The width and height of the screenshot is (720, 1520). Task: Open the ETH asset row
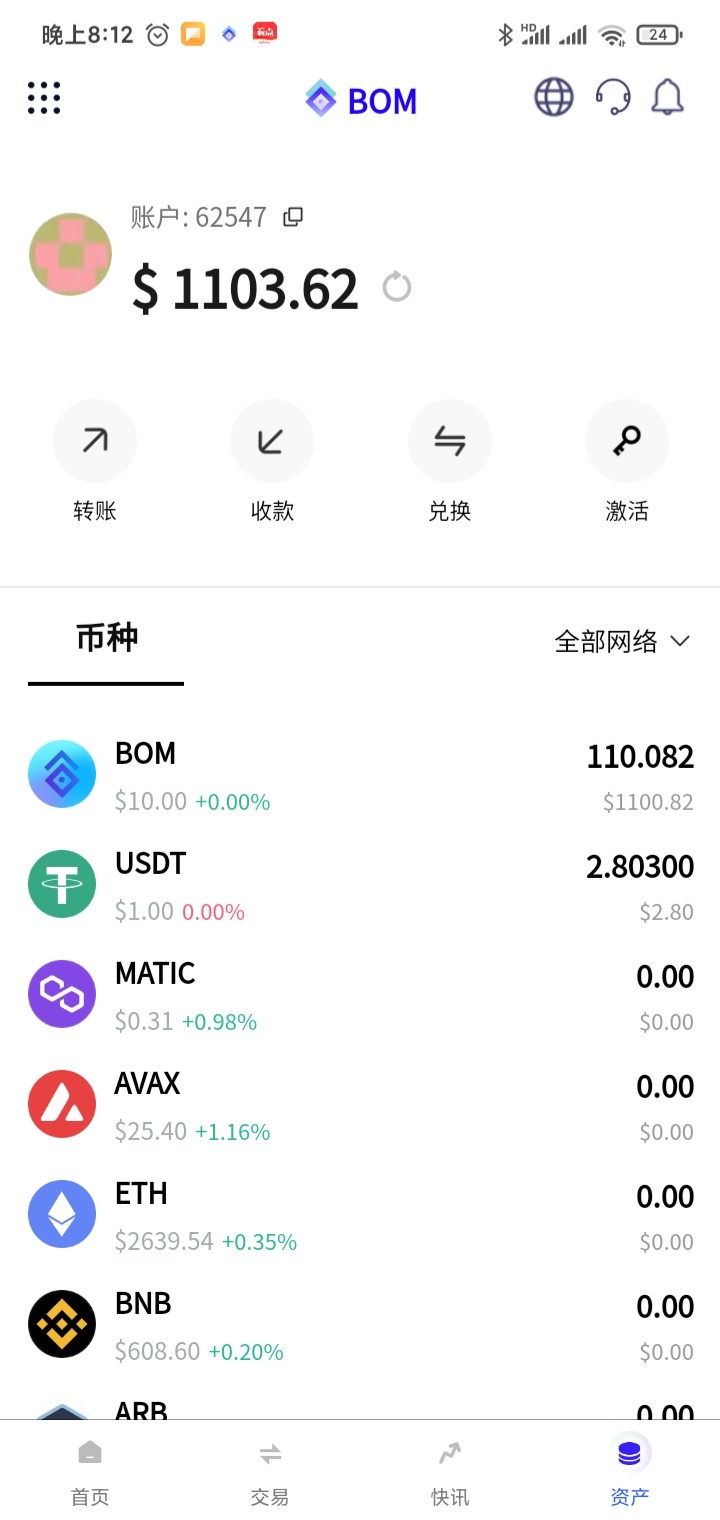pyautogui.click(x=360, y=1215)
